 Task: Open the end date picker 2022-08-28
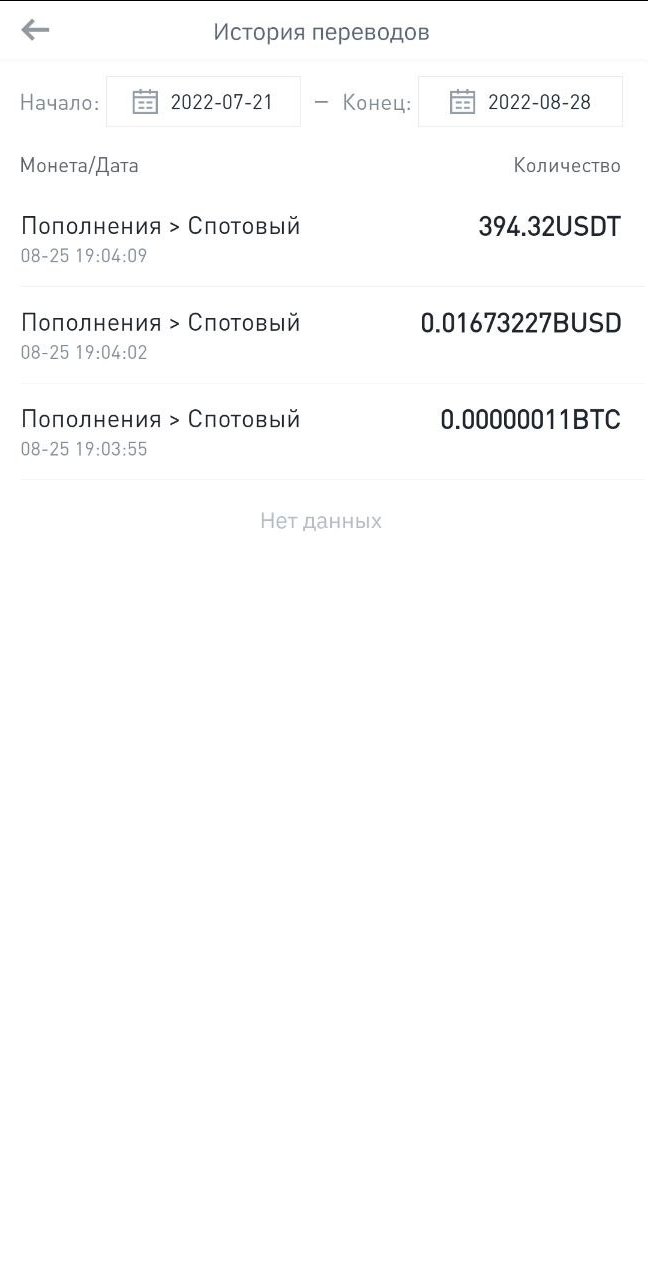point(520,102)
